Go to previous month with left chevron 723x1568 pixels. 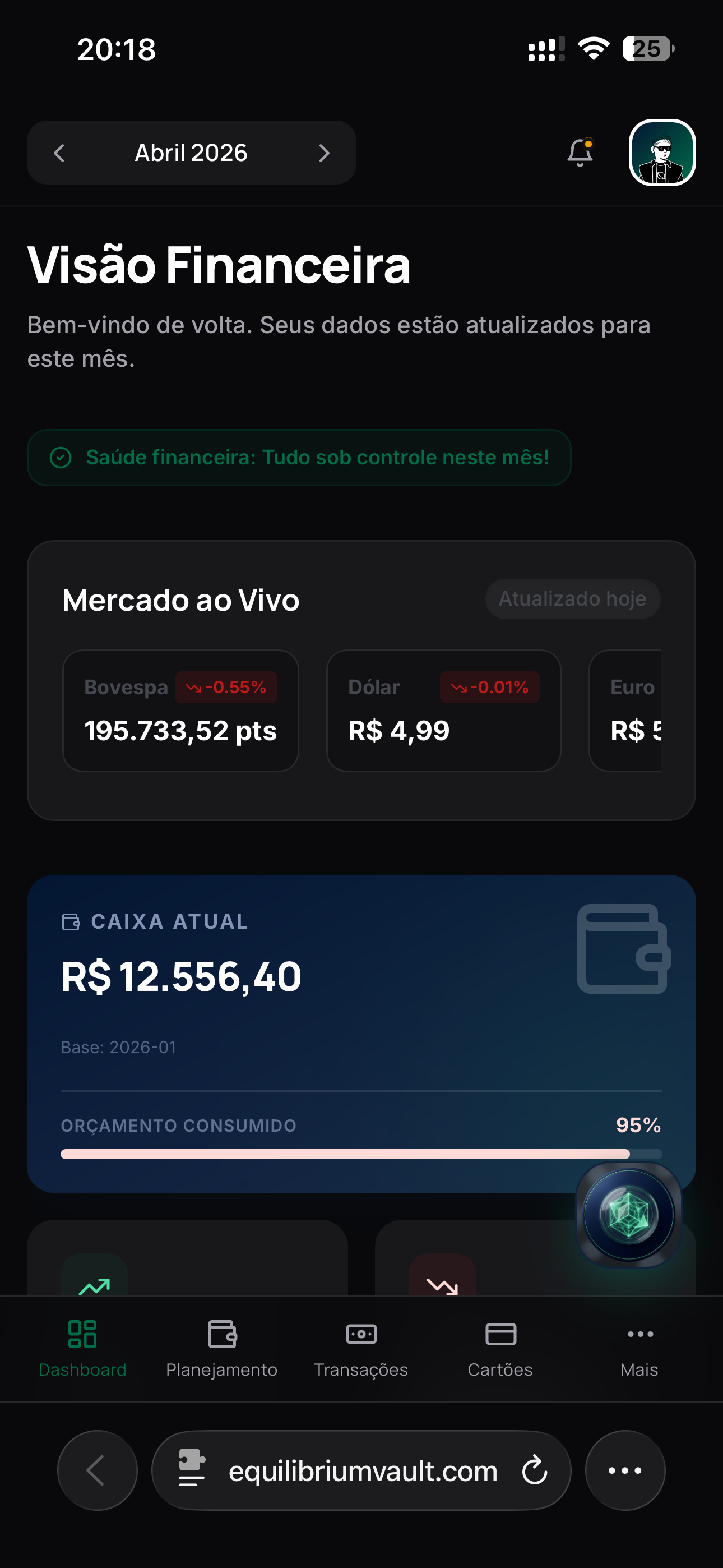tap(58, 153)
